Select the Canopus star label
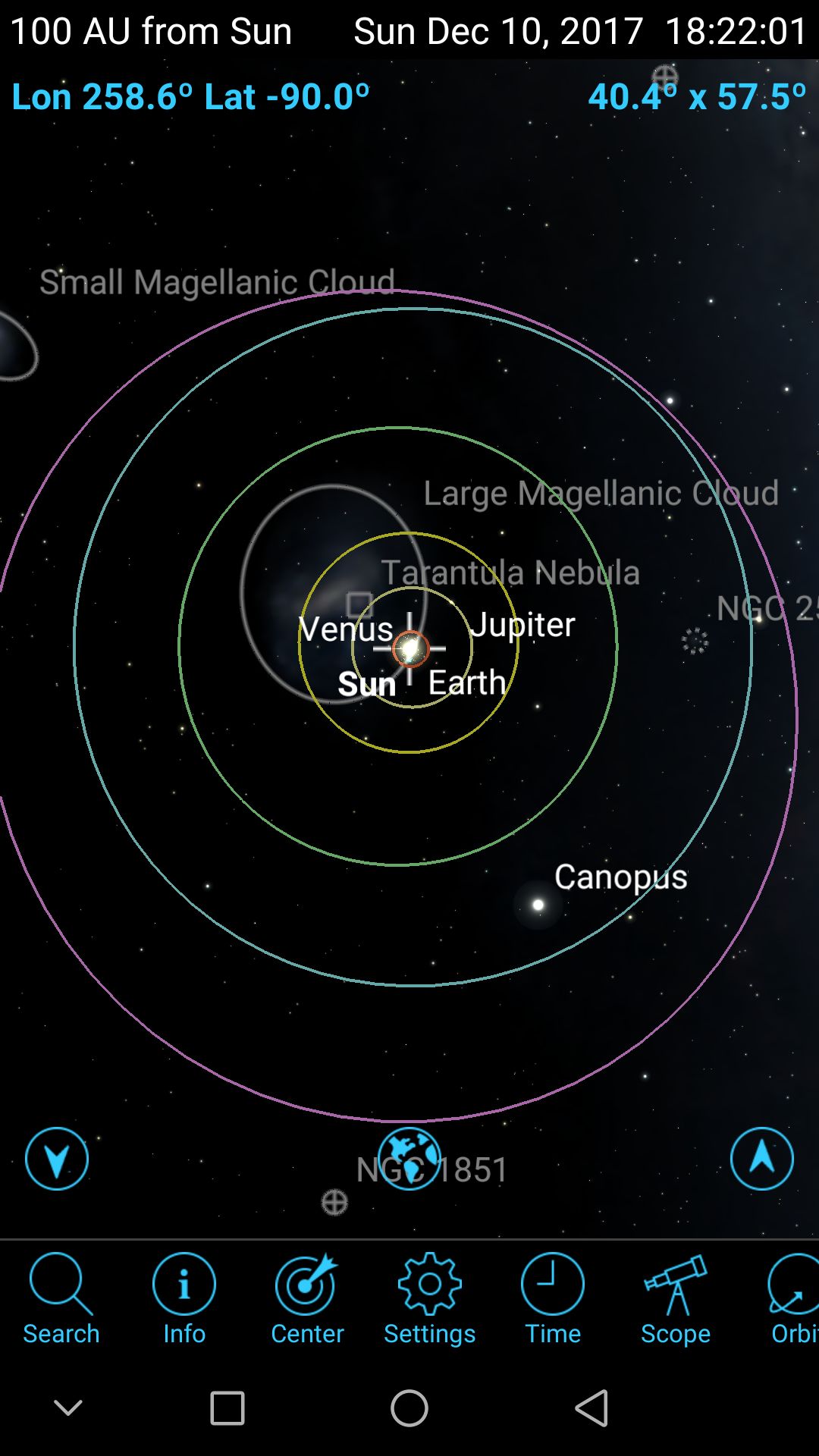Screen dimensions: 819x1456 click(x=620, y=877)
